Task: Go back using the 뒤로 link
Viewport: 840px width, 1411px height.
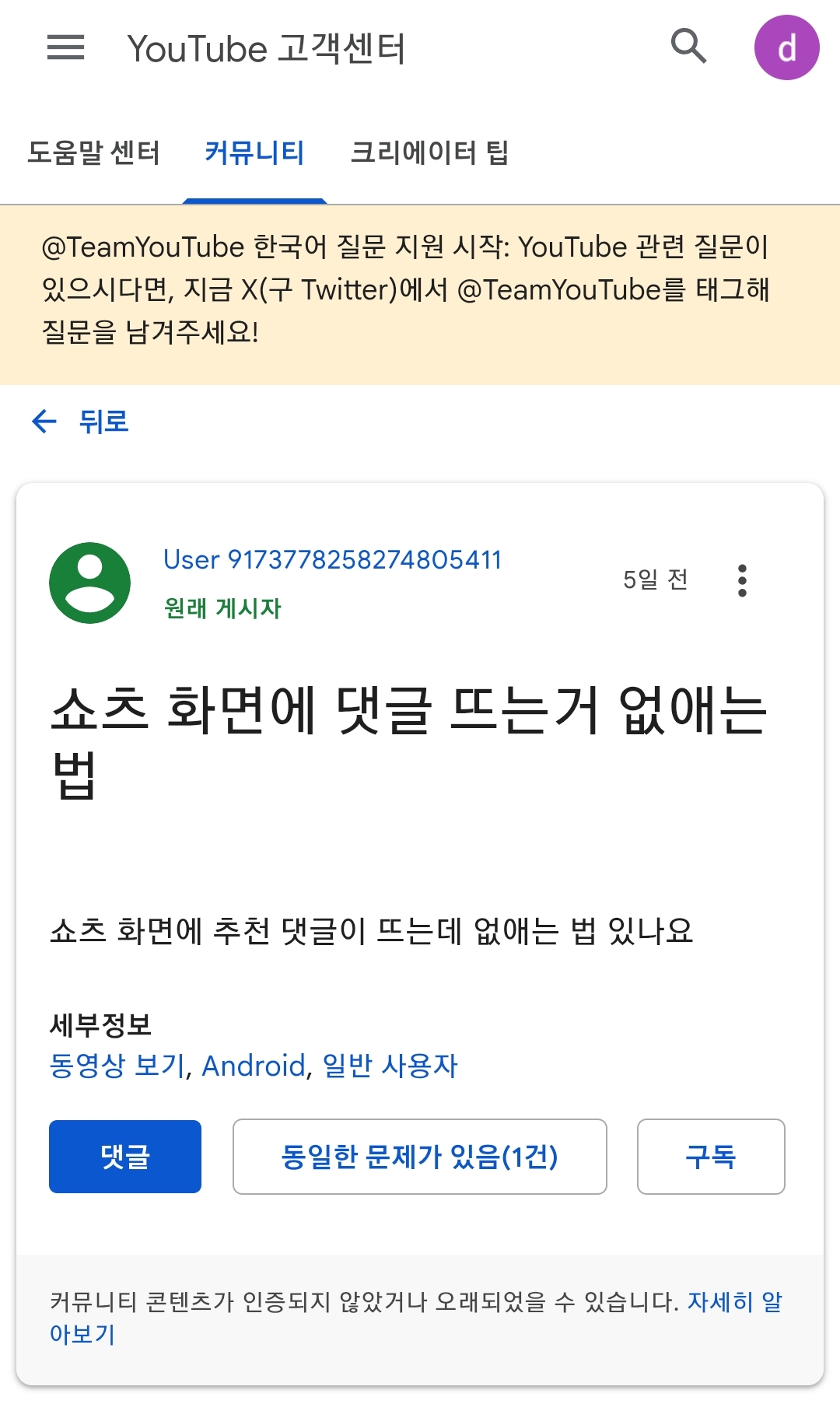Action: [x=80, y=422]
